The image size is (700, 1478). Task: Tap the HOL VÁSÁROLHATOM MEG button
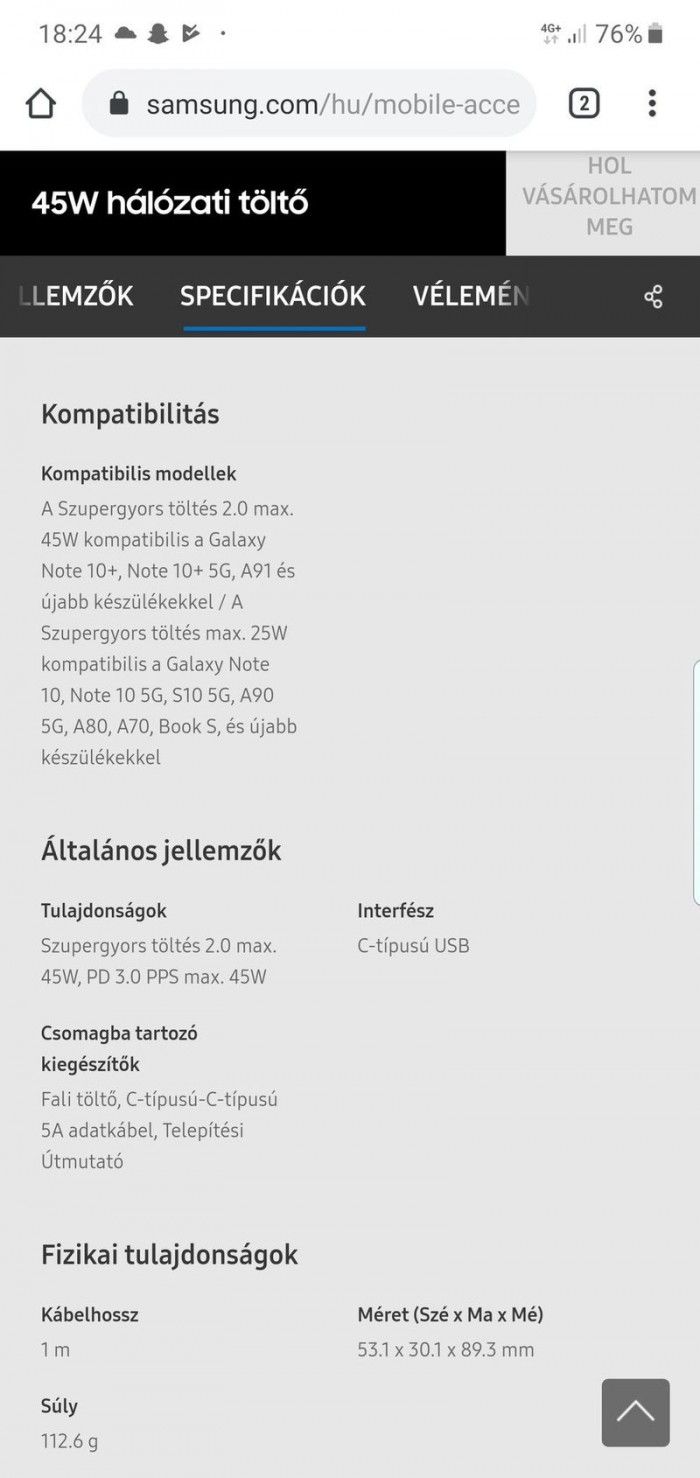[x=608, y=197]
